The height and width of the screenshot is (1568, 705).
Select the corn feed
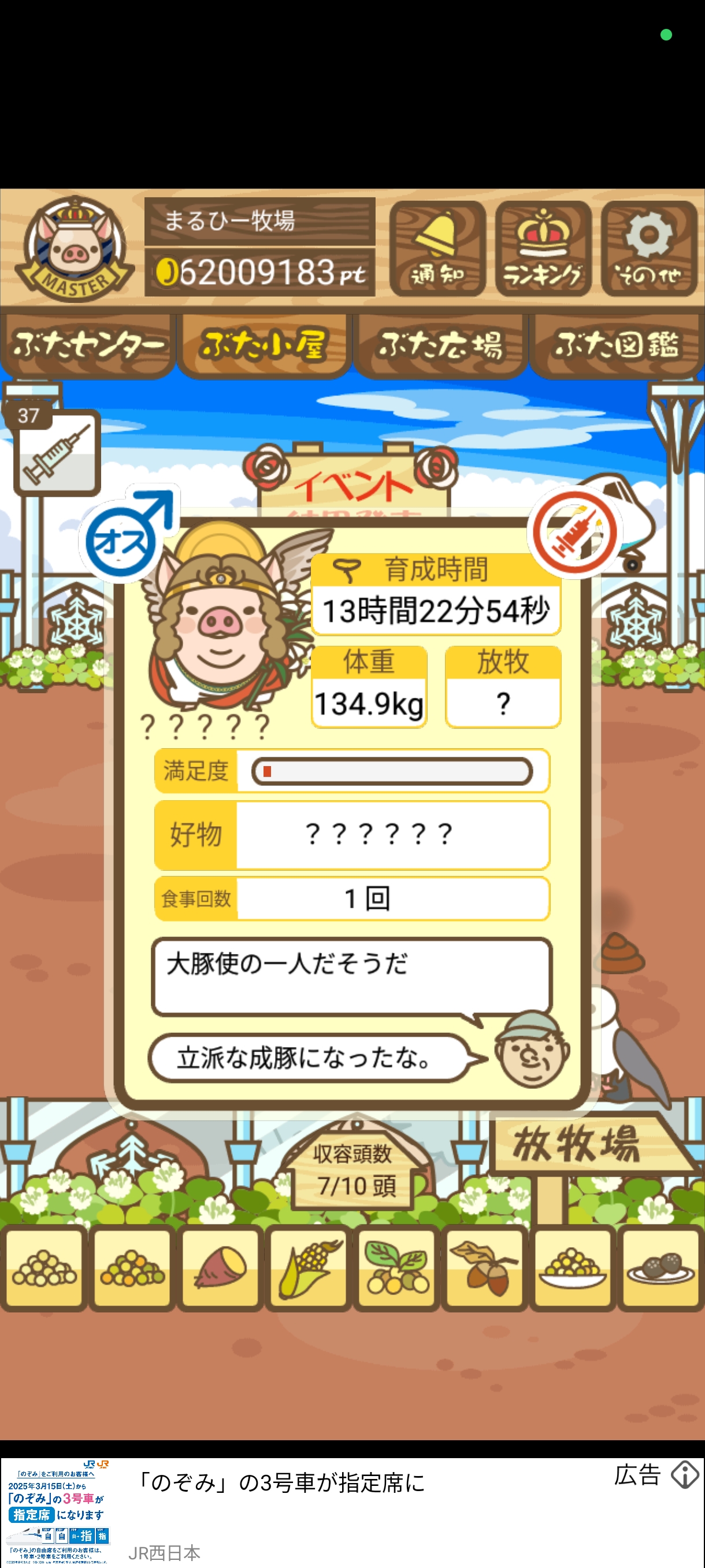click(x=310, y=1269)
